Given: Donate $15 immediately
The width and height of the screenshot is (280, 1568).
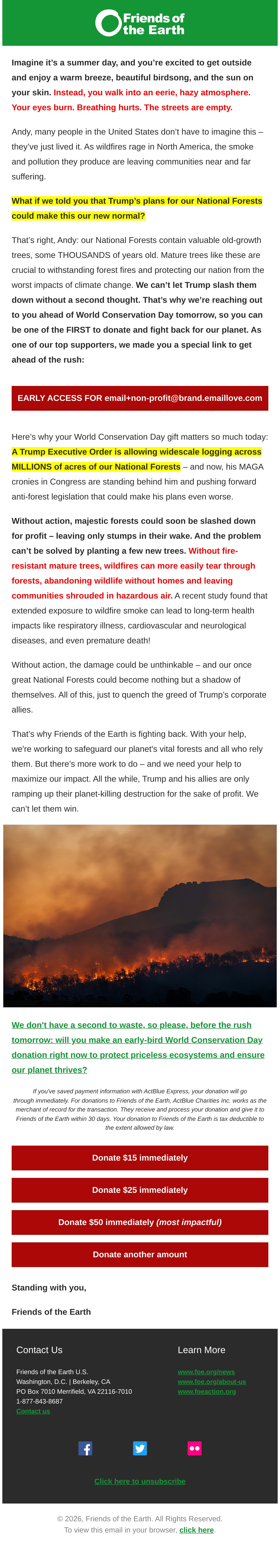Looking at the screenshot, I should point(140,1158).
